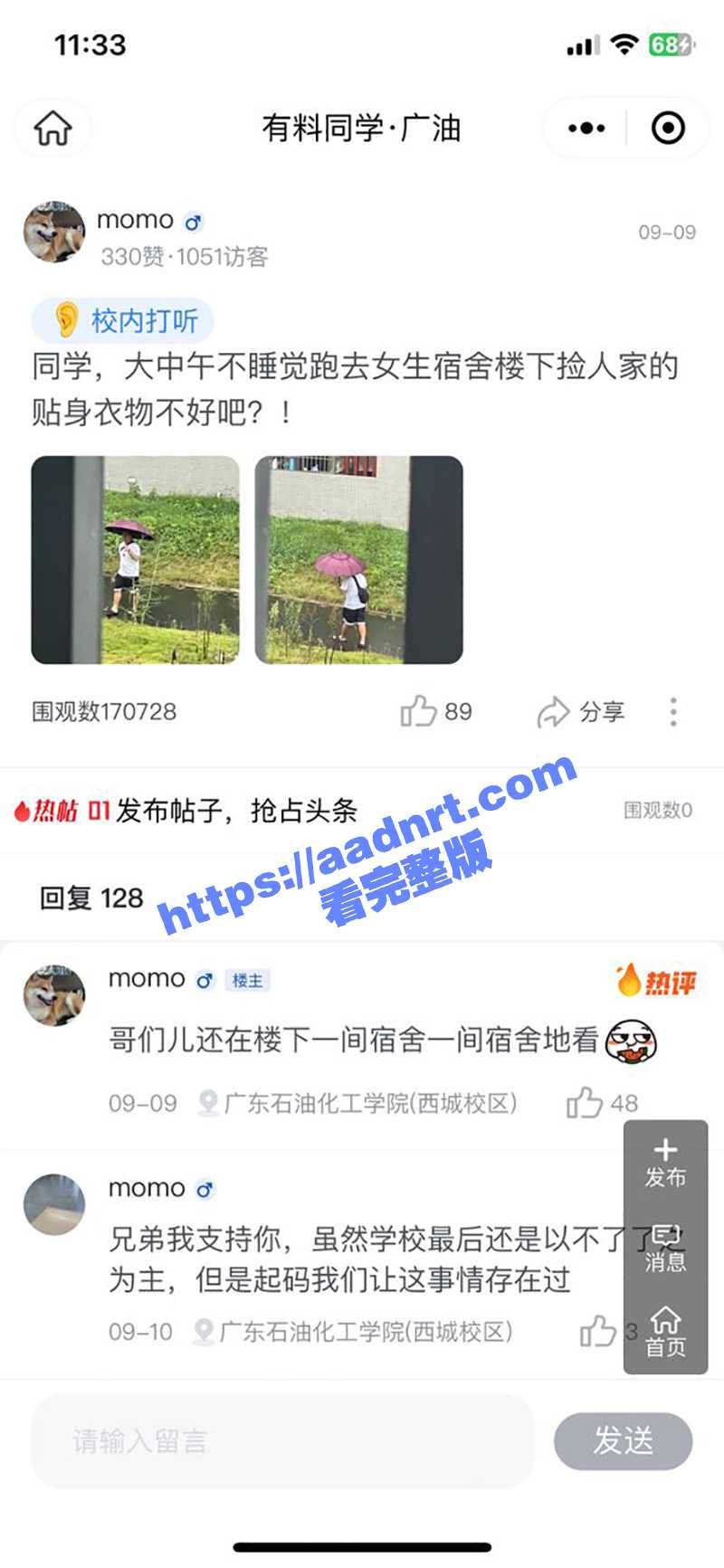This screenshot has width=724, height=1568.
Task: Click the home icon at top left
Action: pyautogui.click(x=52, y=128)
